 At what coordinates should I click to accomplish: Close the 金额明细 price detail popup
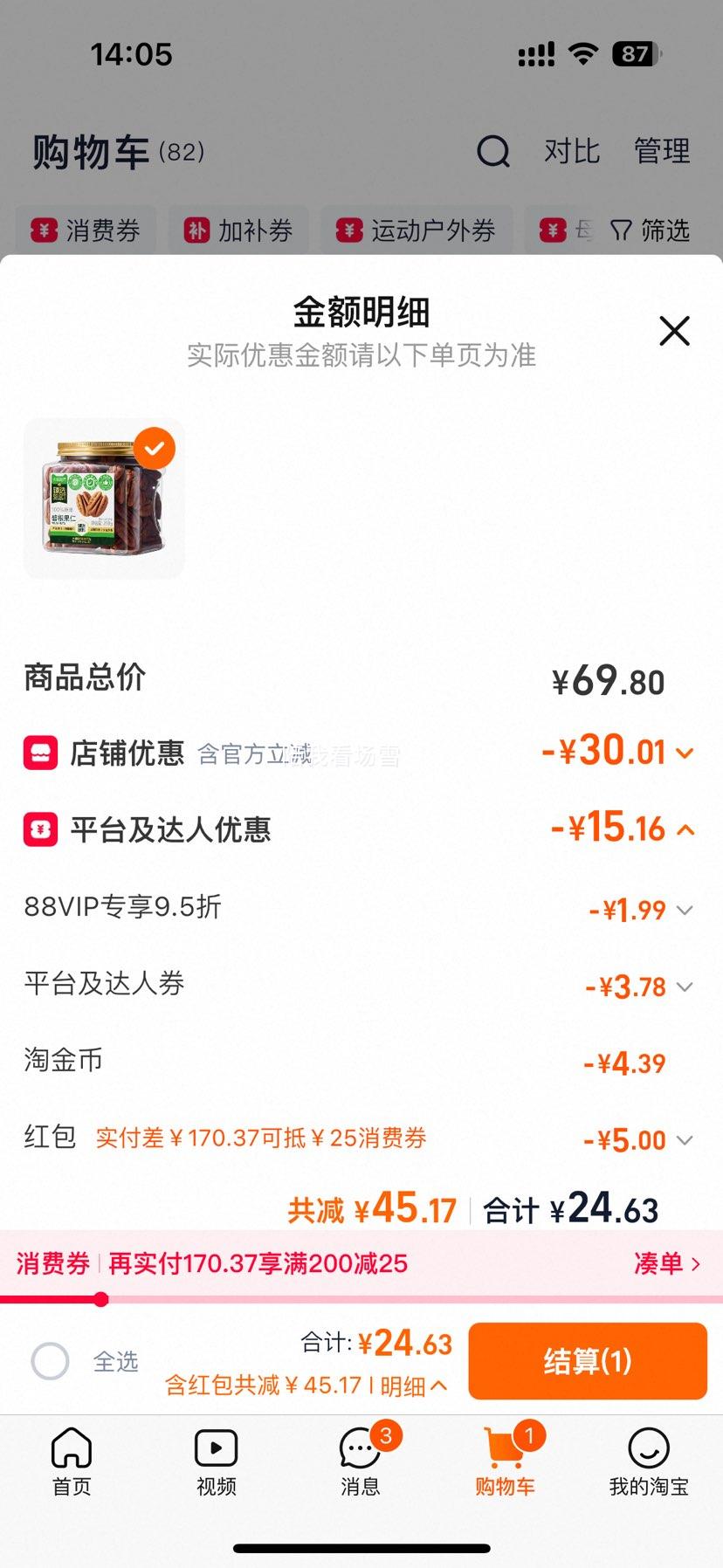point(673,332)
